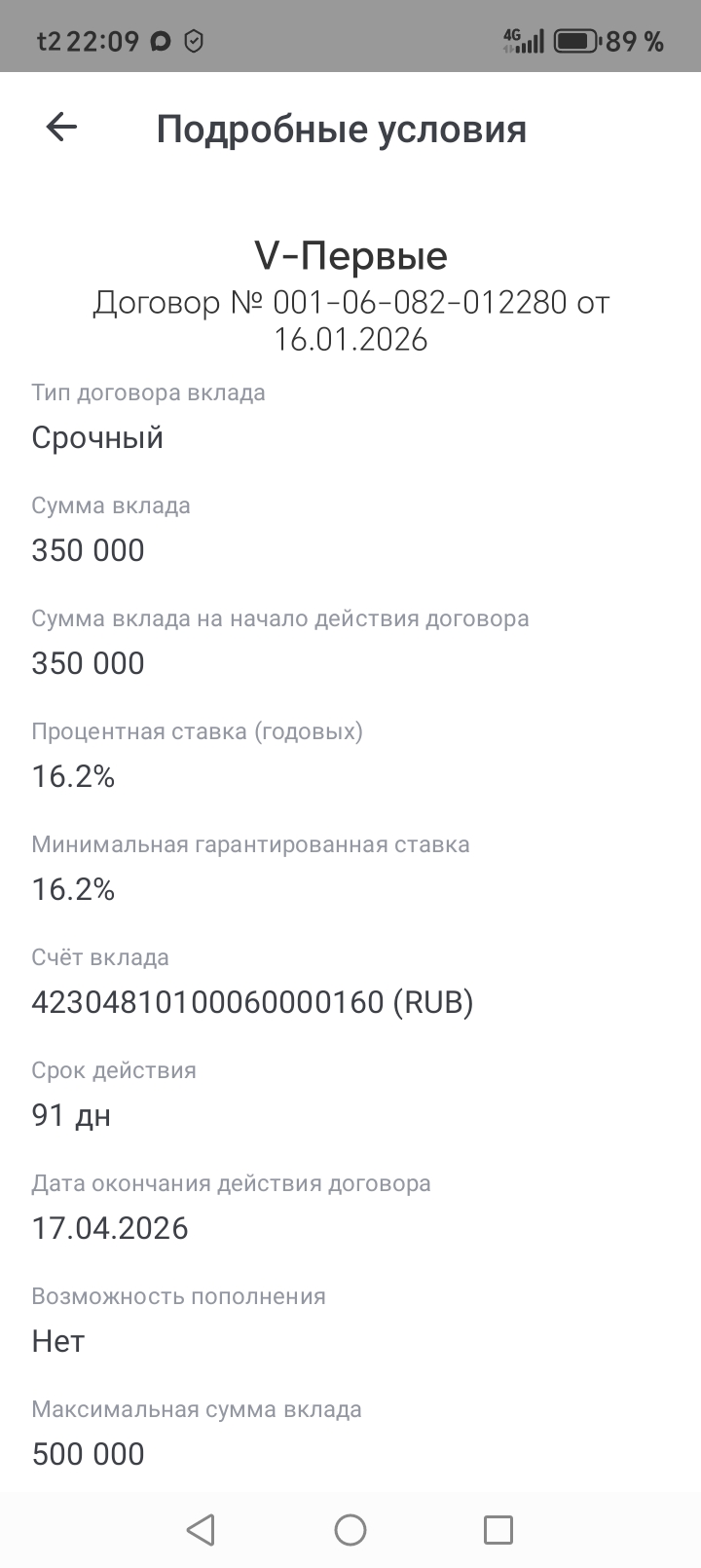Tap the system back button

pyautogui.click(x=201, y=1530)
